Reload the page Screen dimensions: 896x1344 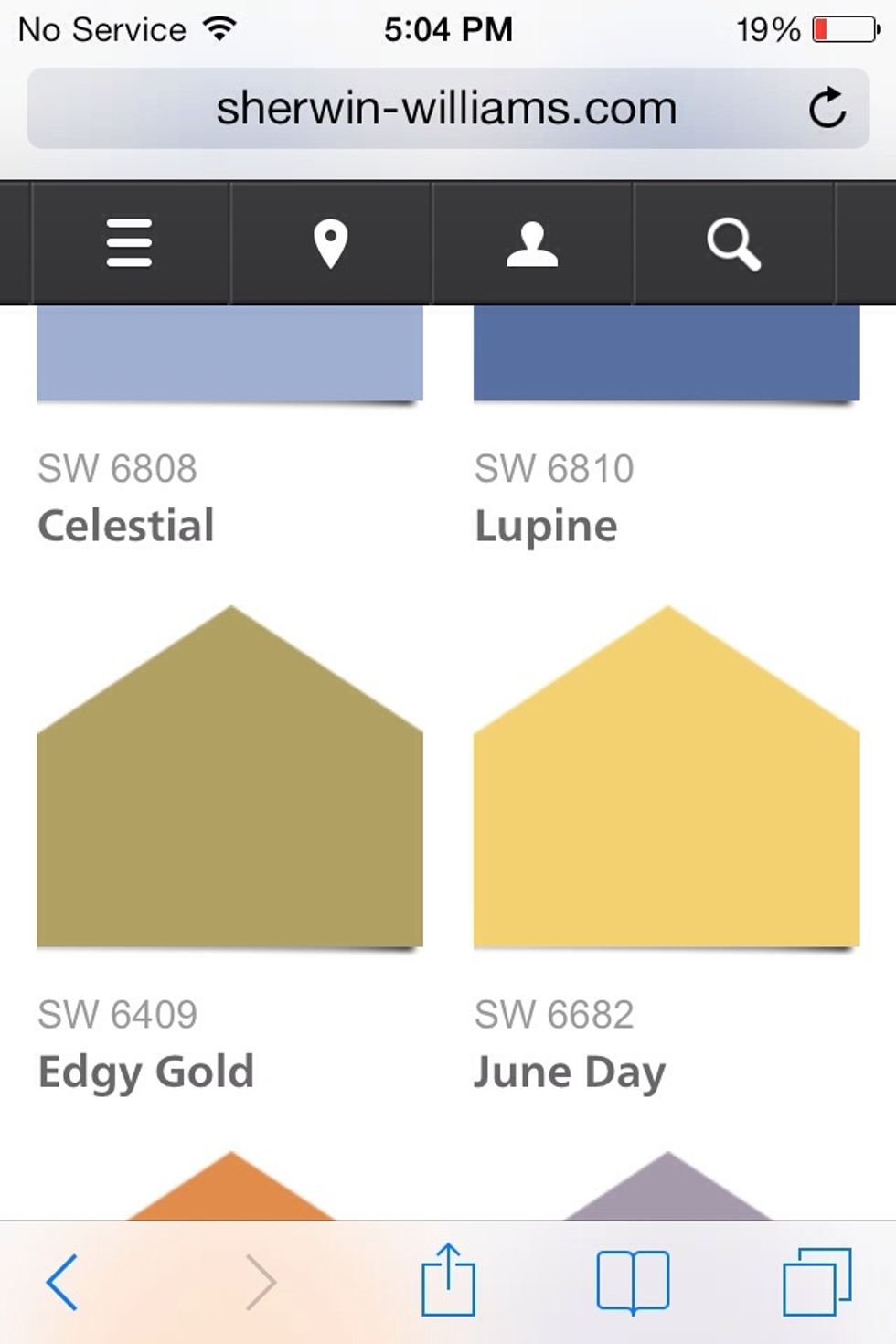click(x=827, y=109)
